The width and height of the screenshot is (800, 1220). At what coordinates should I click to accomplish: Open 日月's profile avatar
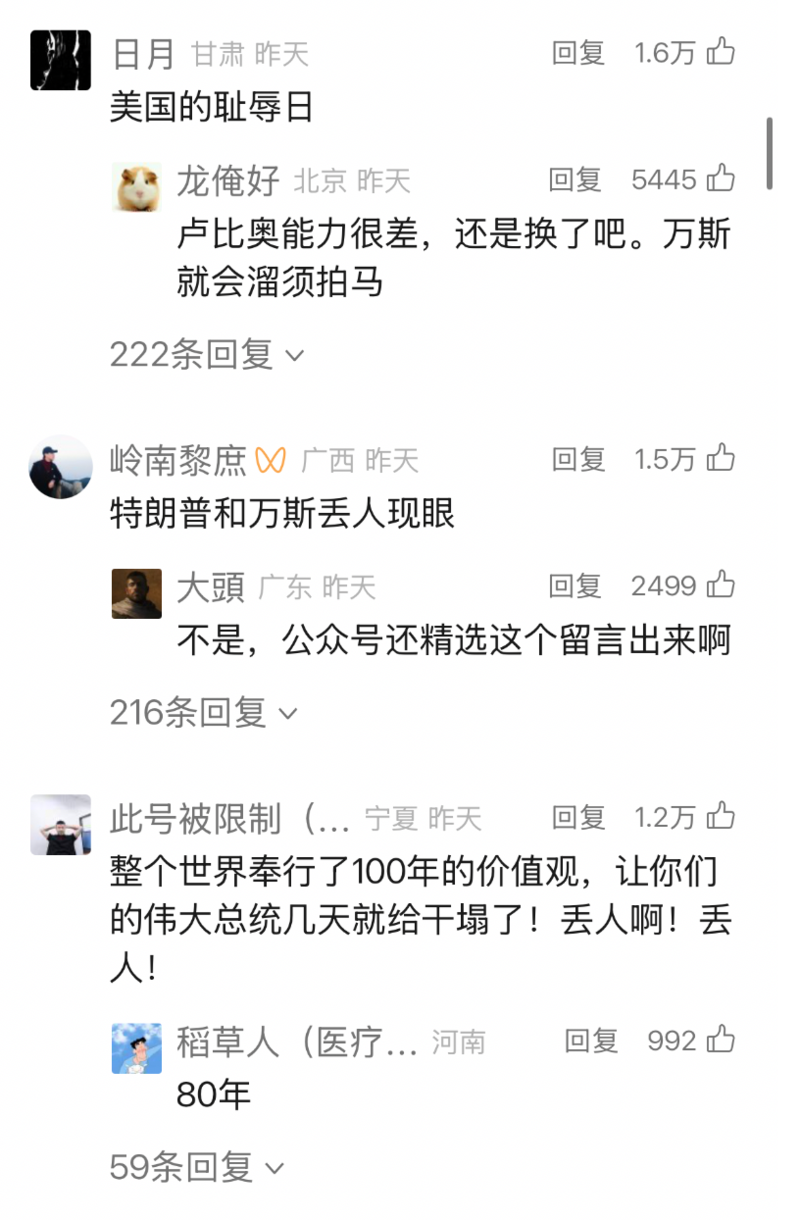(x=61, y=60)
